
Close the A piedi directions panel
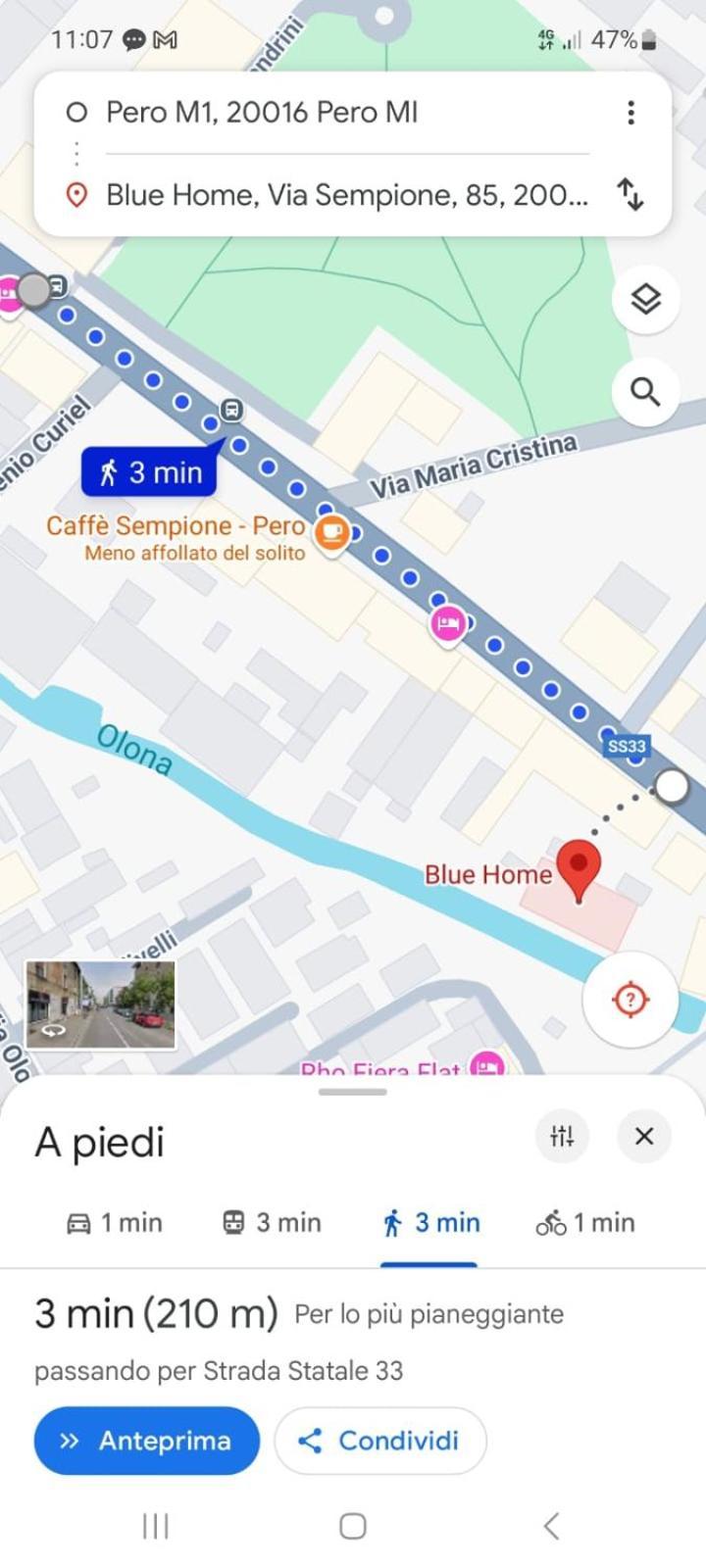tap(643, 1136)
